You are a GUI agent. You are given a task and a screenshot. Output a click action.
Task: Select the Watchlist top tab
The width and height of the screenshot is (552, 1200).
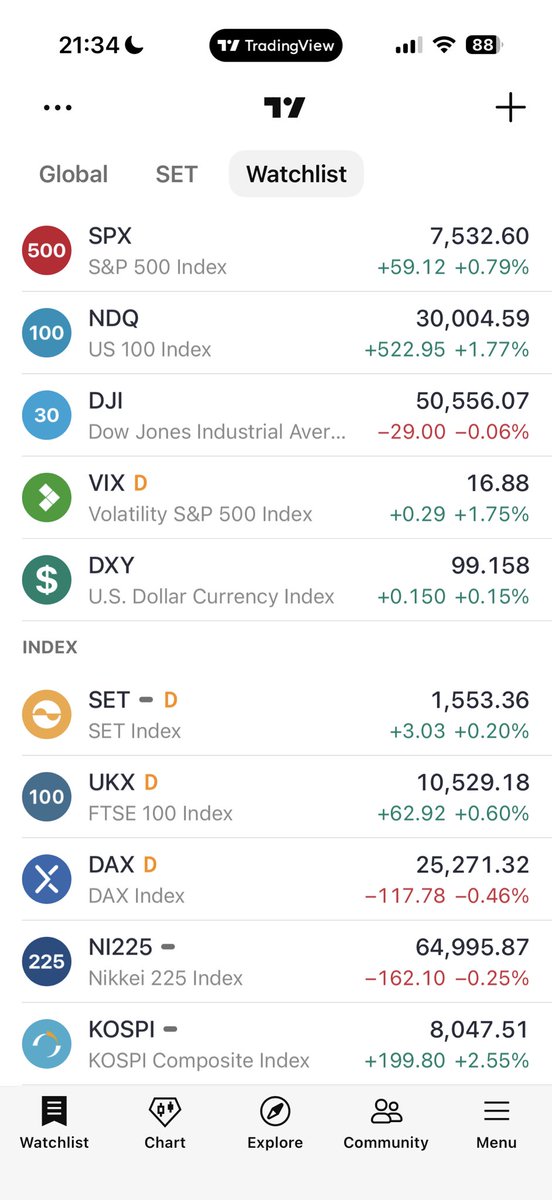296,174
